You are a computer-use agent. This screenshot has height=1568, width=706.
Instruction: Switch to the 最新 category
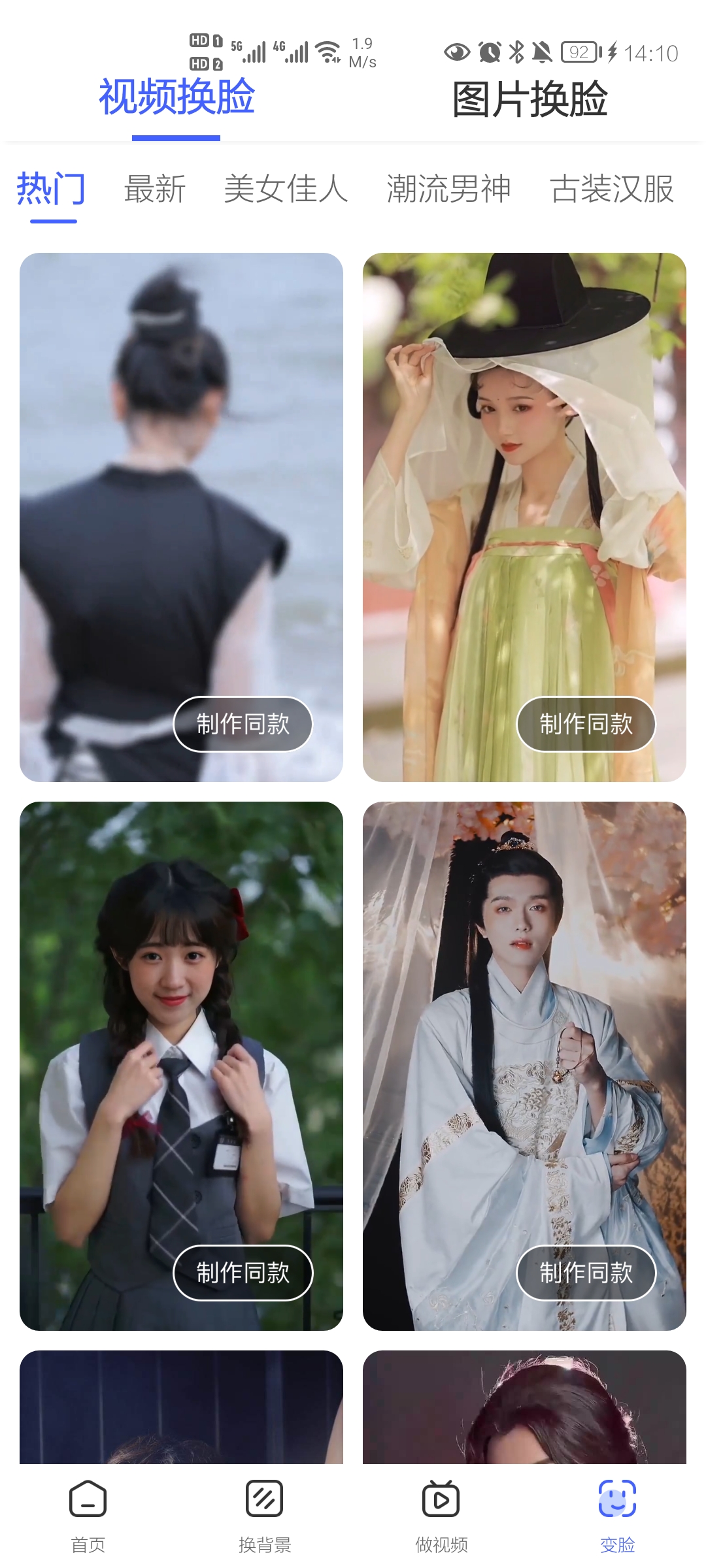[x=155, y=189]
